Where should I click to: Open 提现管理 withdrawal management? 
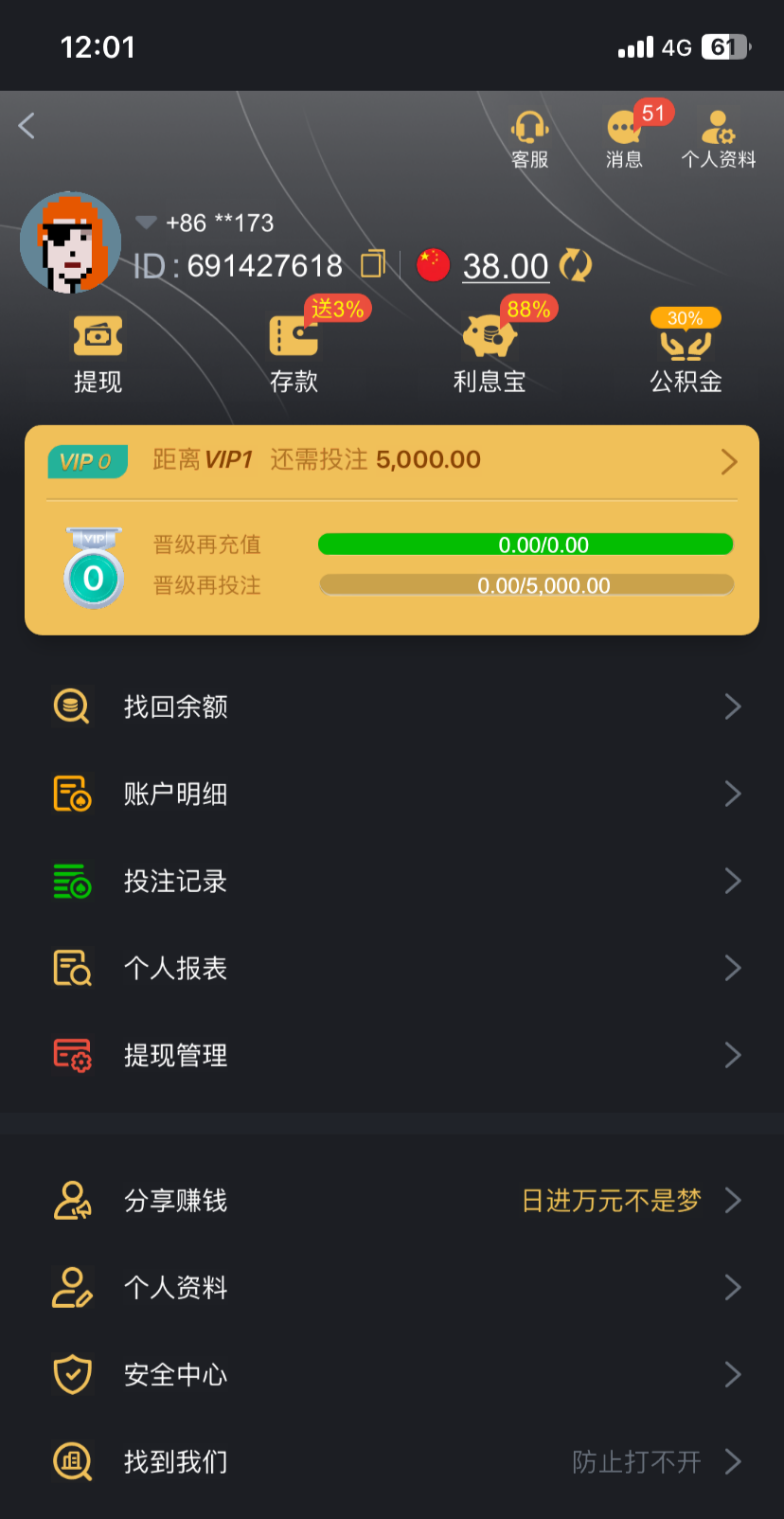click(392, 1055)
